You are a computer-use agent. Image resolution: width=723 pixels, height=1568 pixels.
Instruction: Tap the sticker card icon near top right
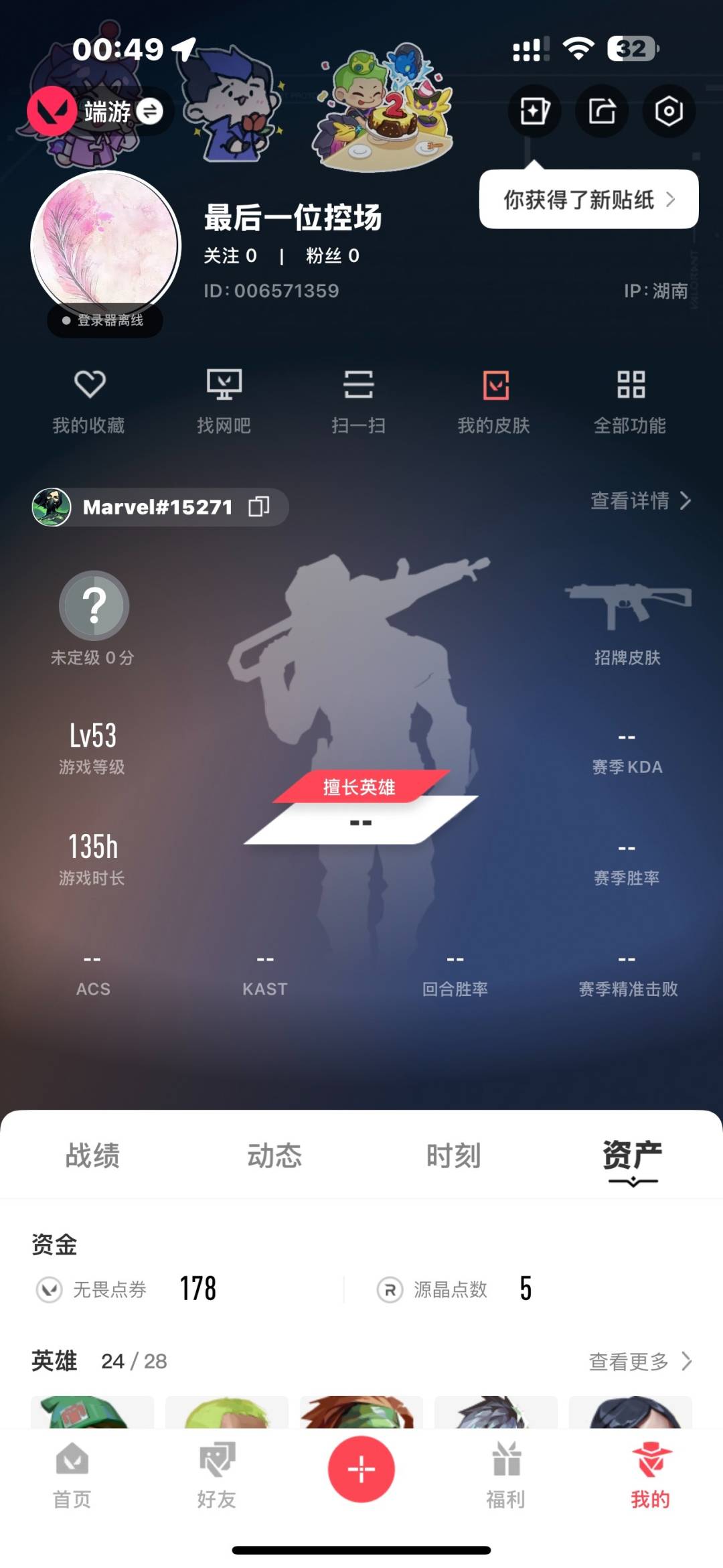(x=534, y=112)
